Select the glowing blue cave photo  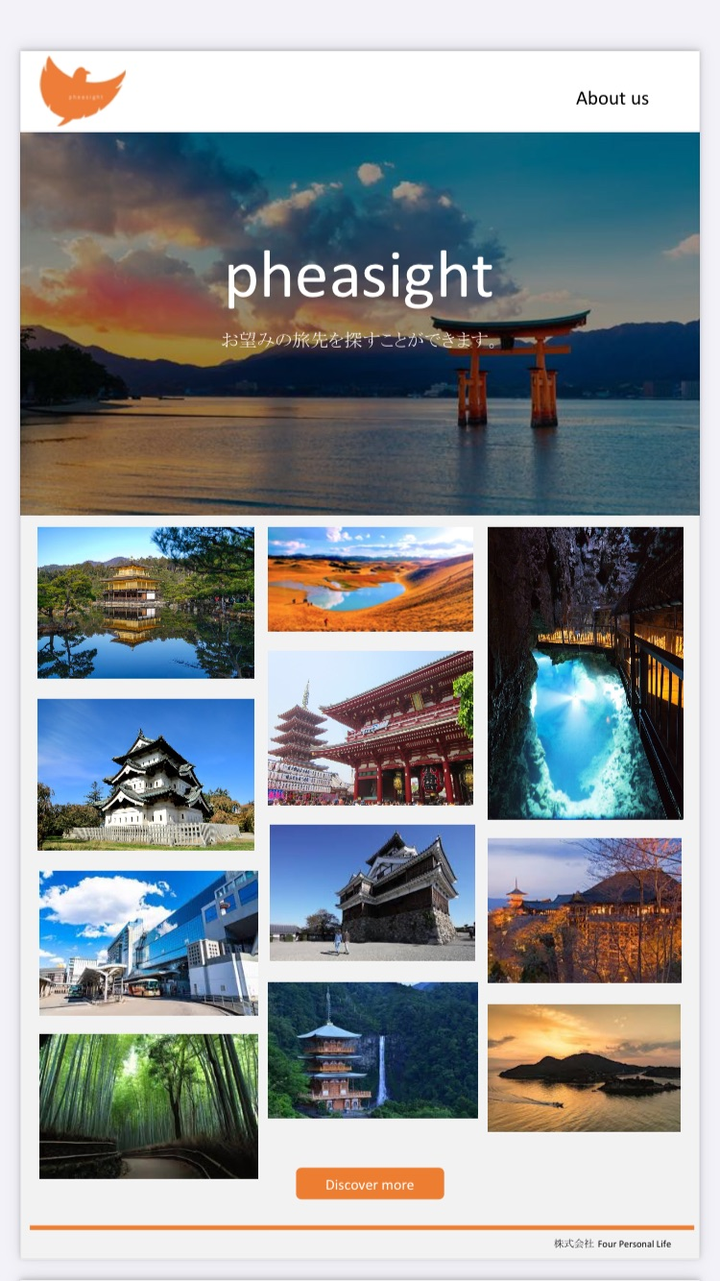pos(585,673)
